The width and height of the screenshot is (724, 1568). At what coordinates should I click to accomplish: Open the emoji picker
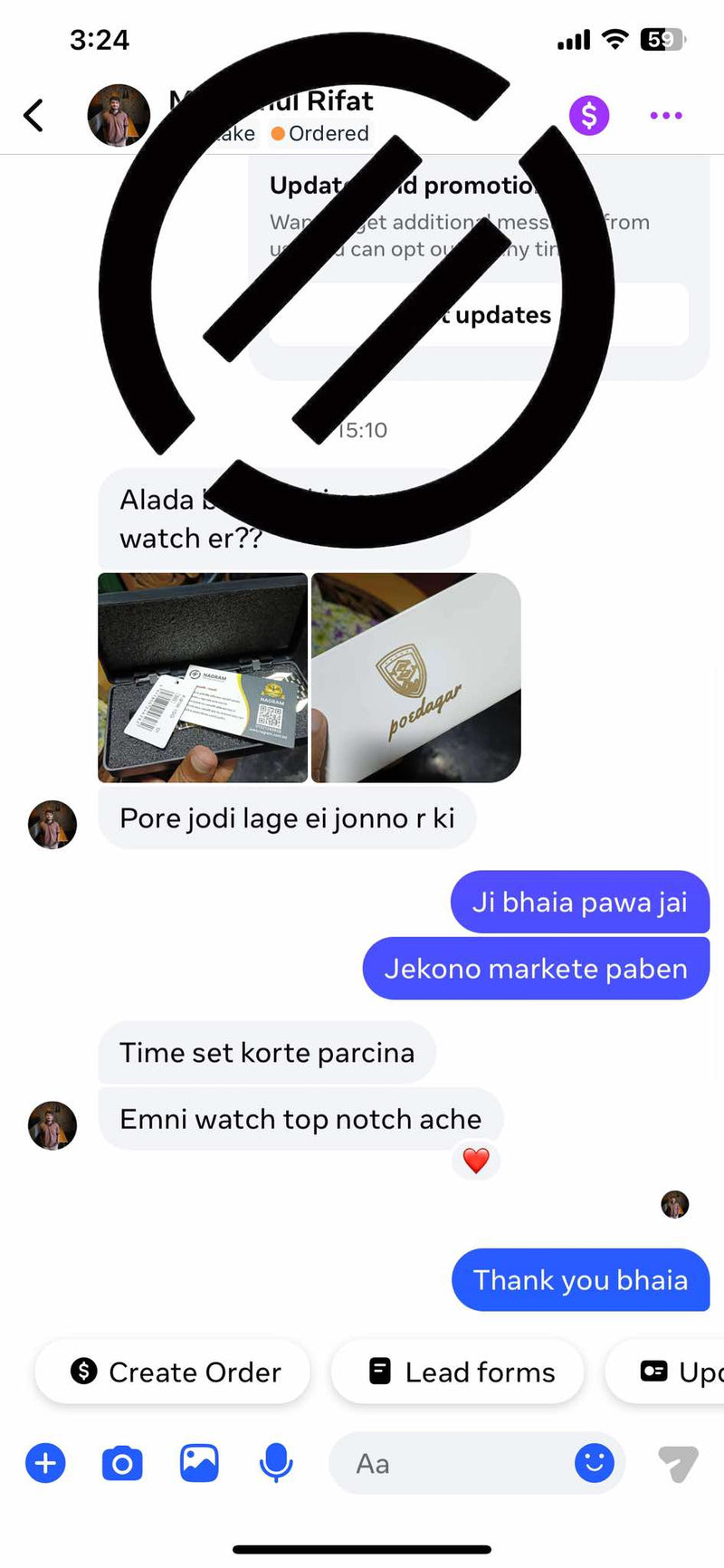595,1463
